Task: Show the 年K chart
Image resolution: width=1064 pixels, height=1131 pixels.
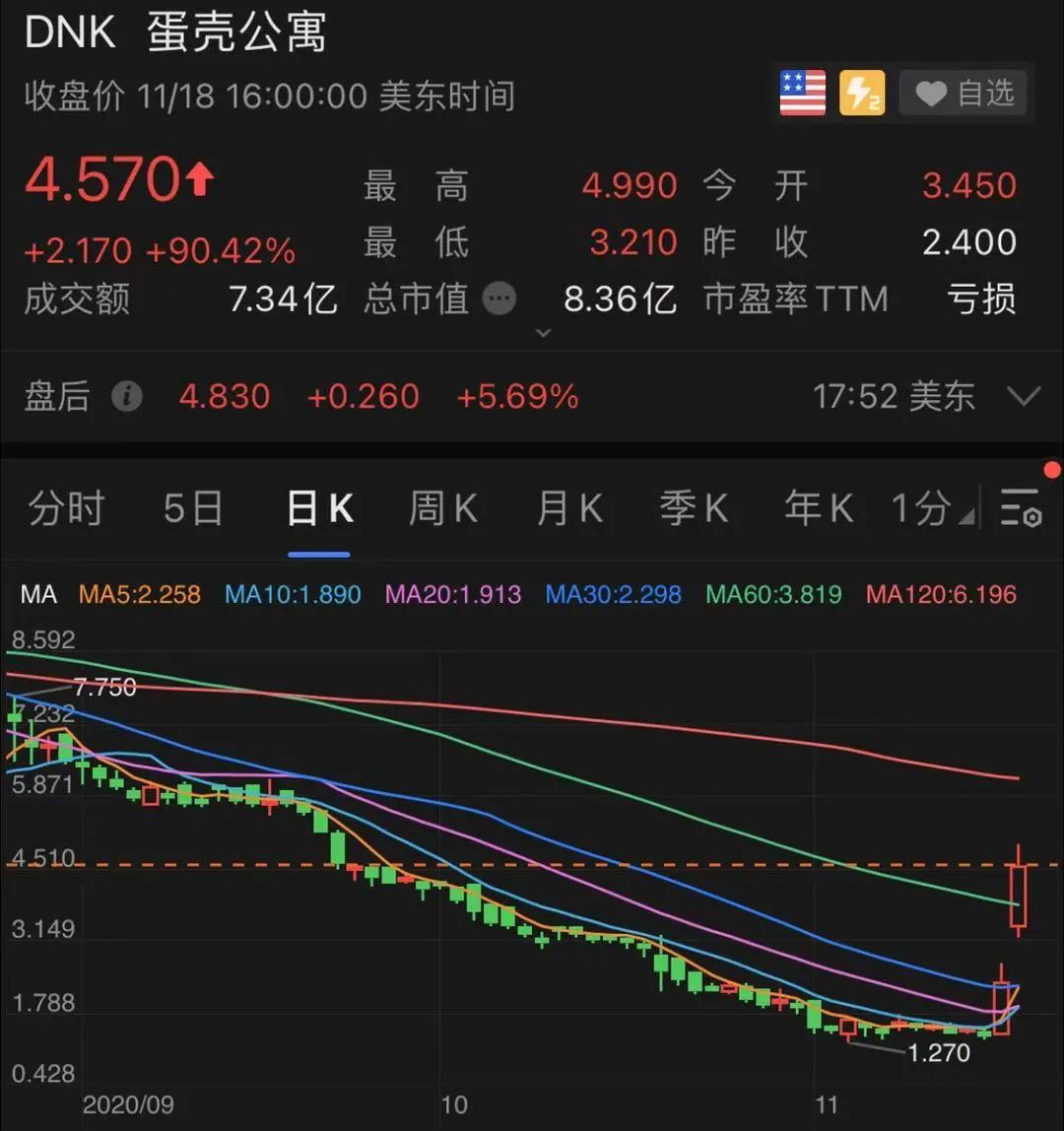Action: (818, 509)
